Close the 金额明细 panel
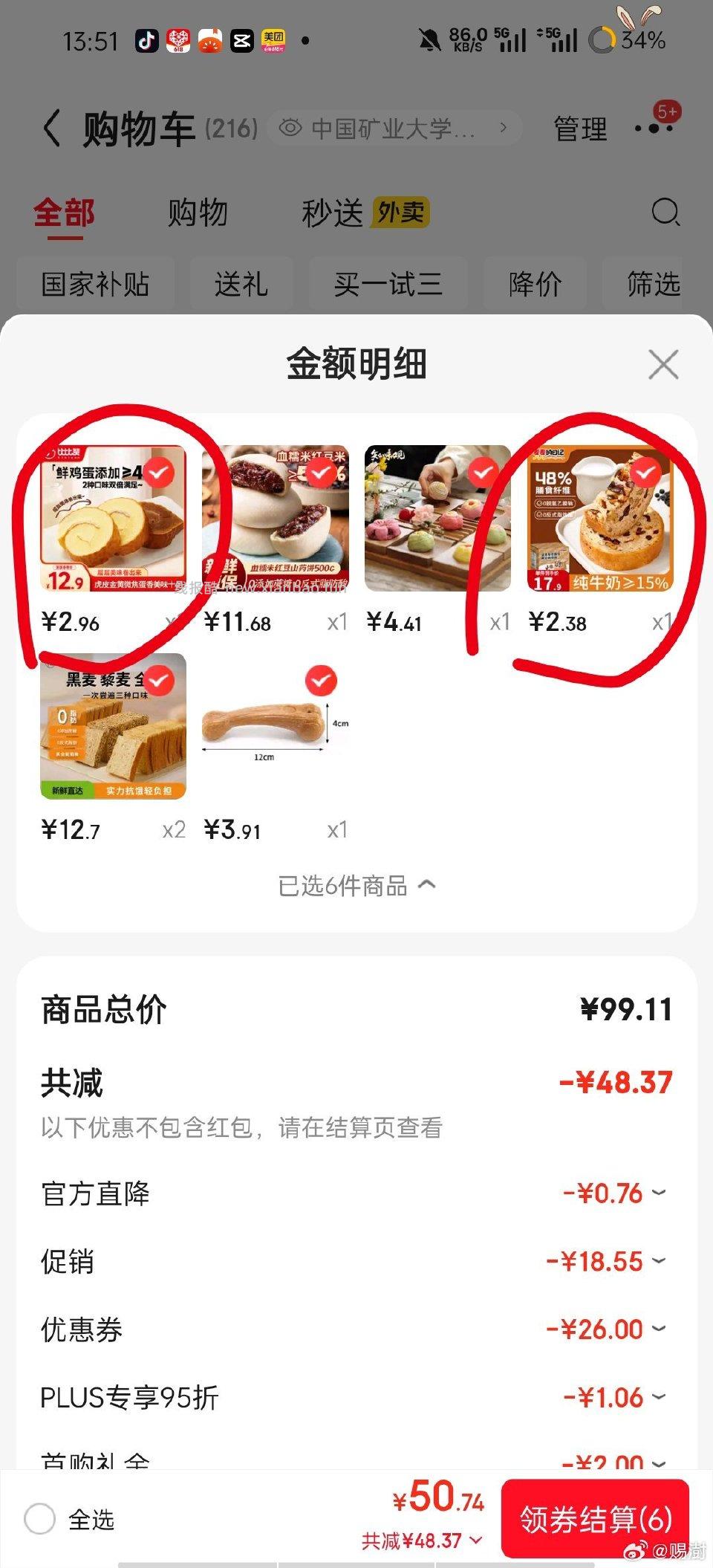 click(663, 364)
